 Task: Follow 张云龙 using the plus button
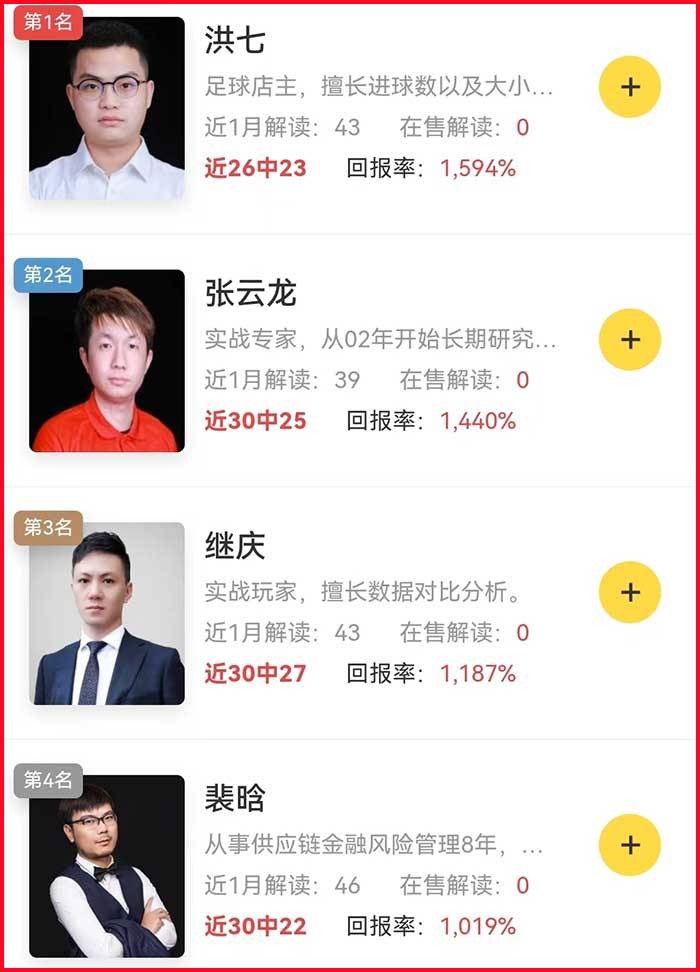(629, 340)
